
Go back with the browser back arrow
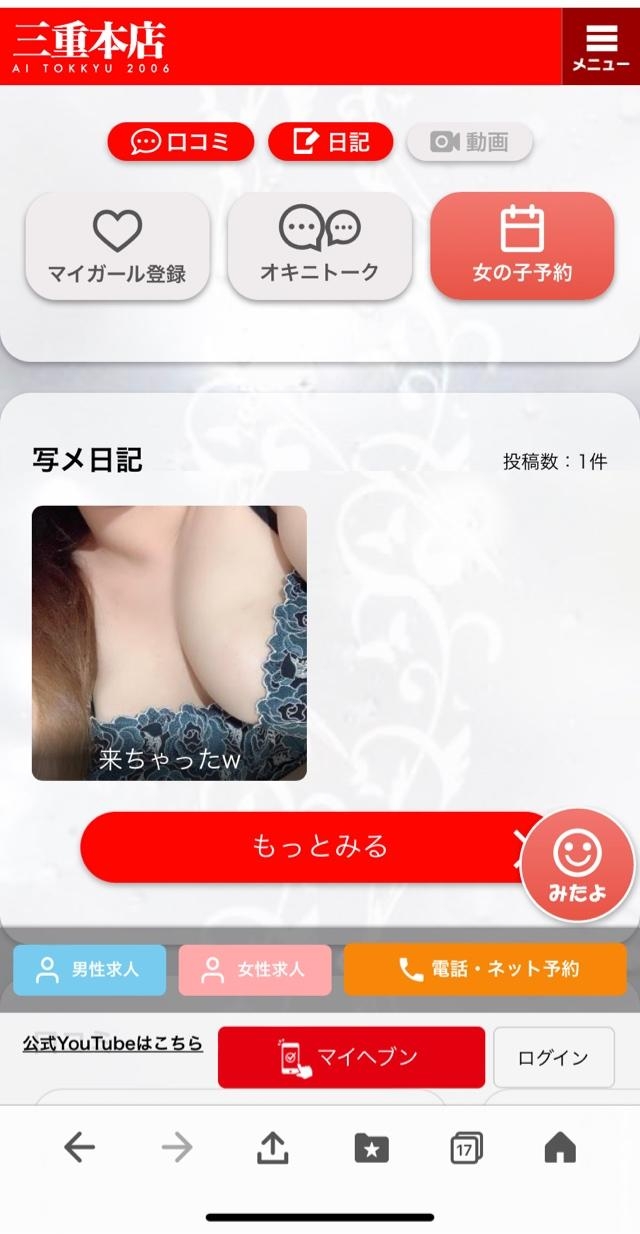click(x=79, y=1148)
